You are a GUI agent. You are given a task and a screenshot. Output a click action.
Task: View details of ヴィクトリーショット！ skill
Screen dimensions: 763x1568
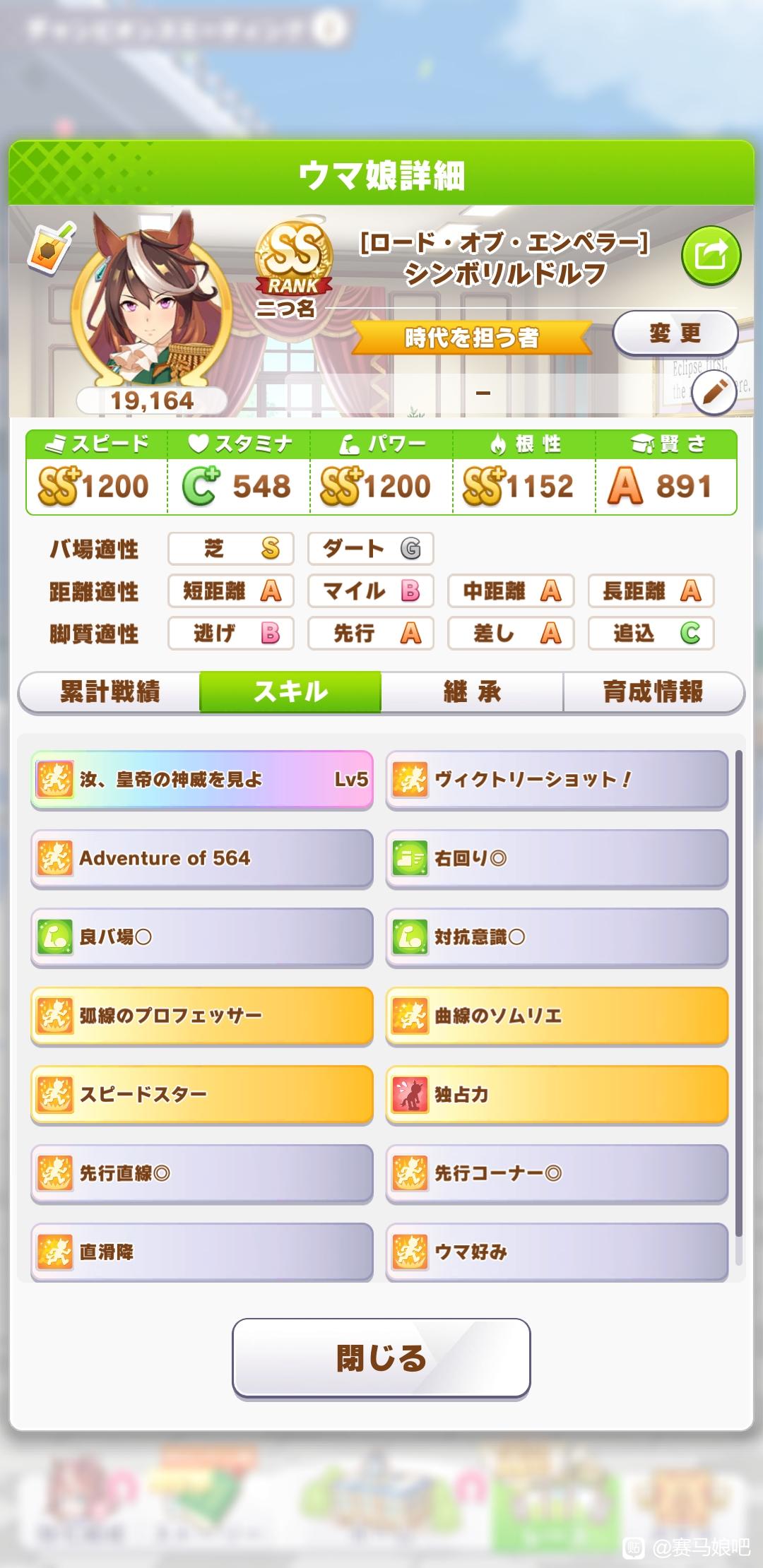557,780
